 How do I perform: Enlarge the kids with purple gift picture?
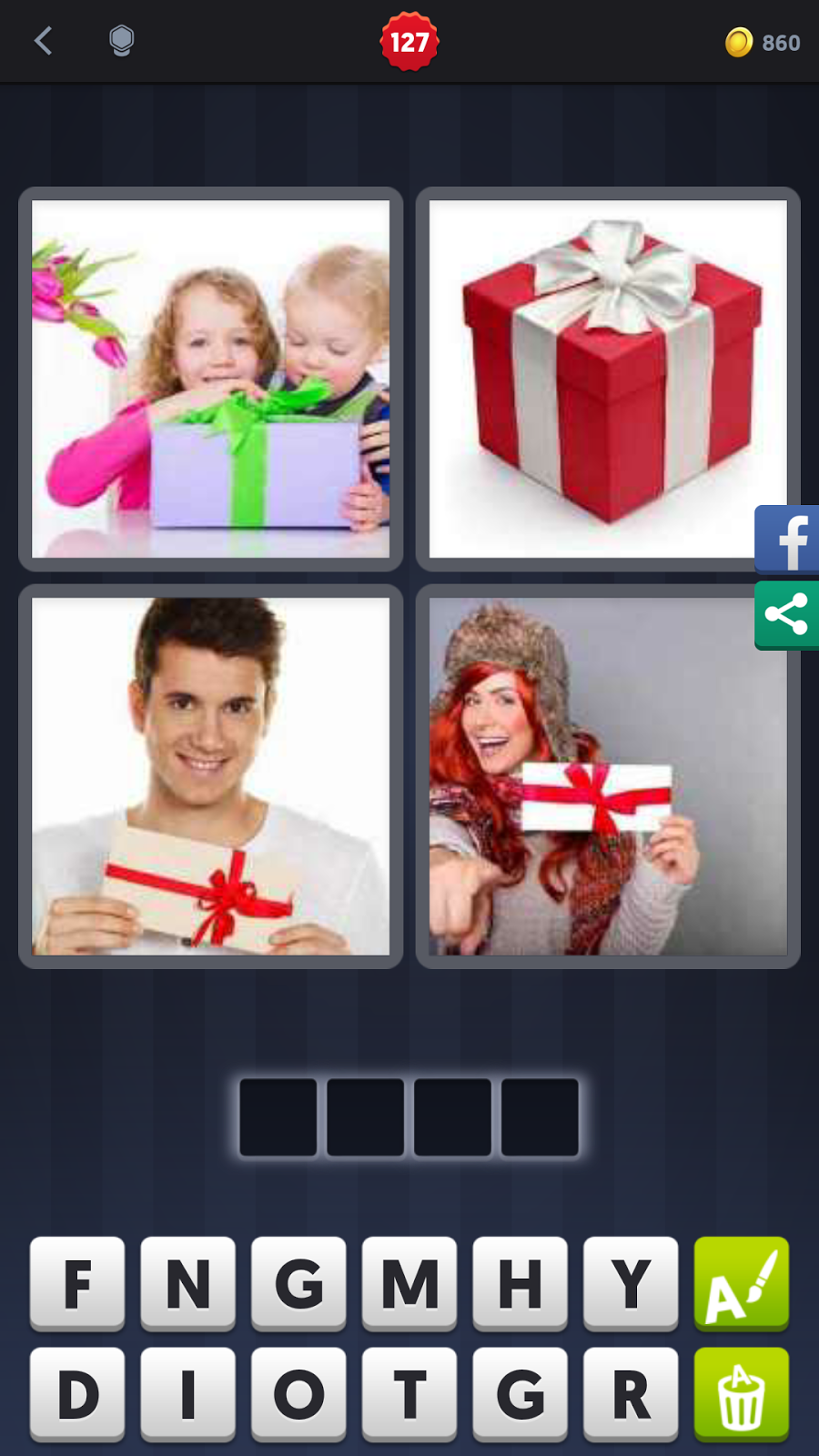pyautogui.click(x=210, y=379)
